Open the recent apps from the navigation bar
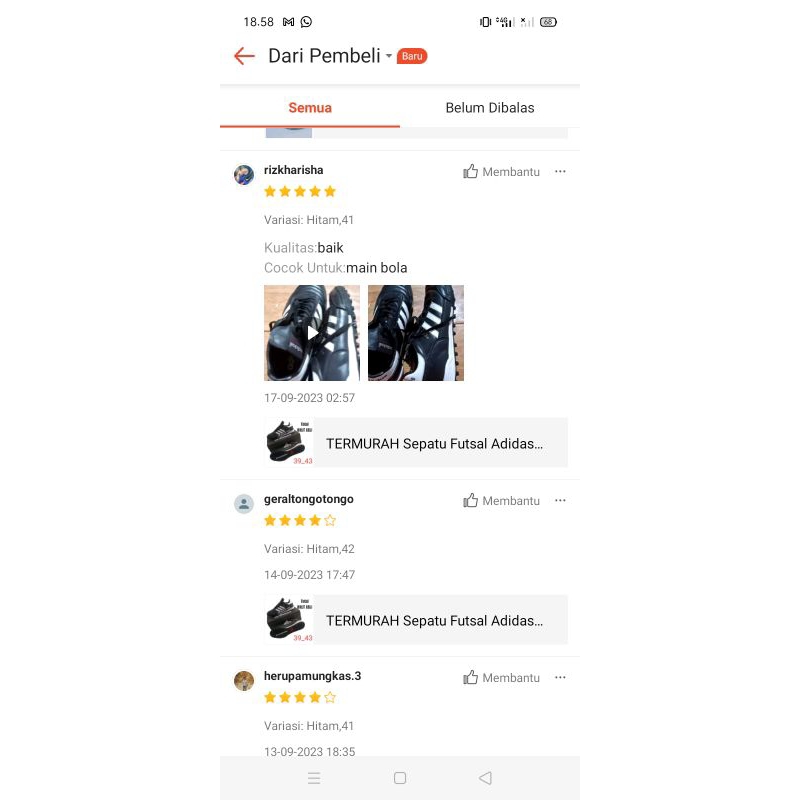Image resolution: width=800 pixels, height=800 pixels. [314, 778]
